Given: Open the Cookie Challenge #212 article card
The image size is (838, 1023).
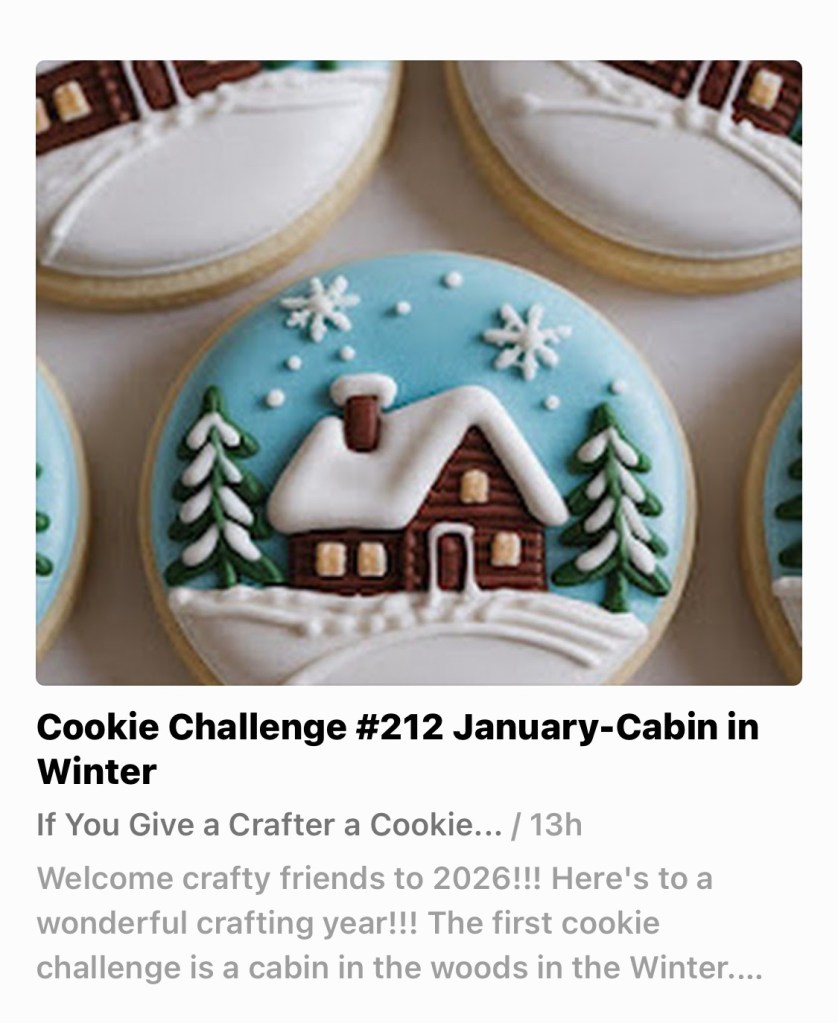Looking at the screenshot, I should [397, 749].
